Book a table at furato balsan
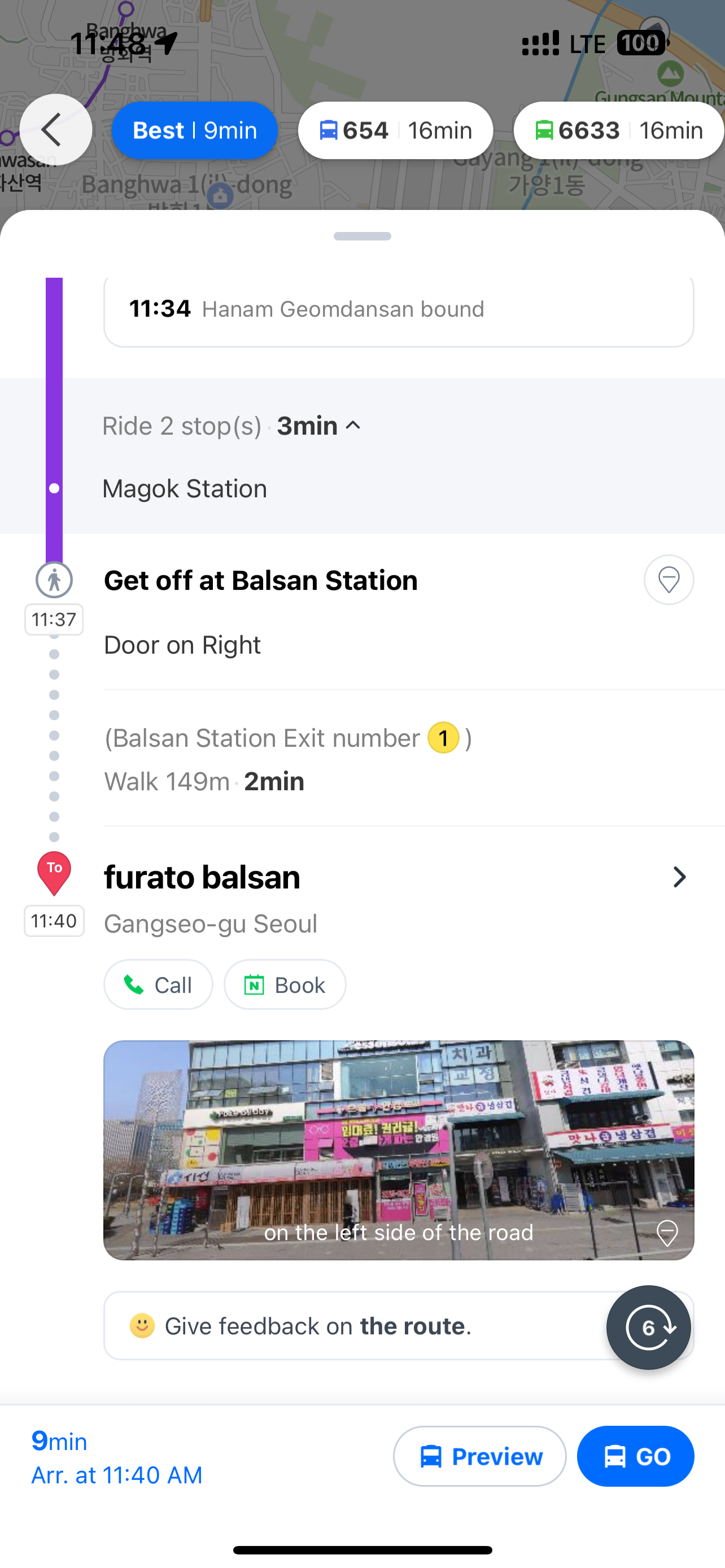The image size is (725, 1568). 285,985
